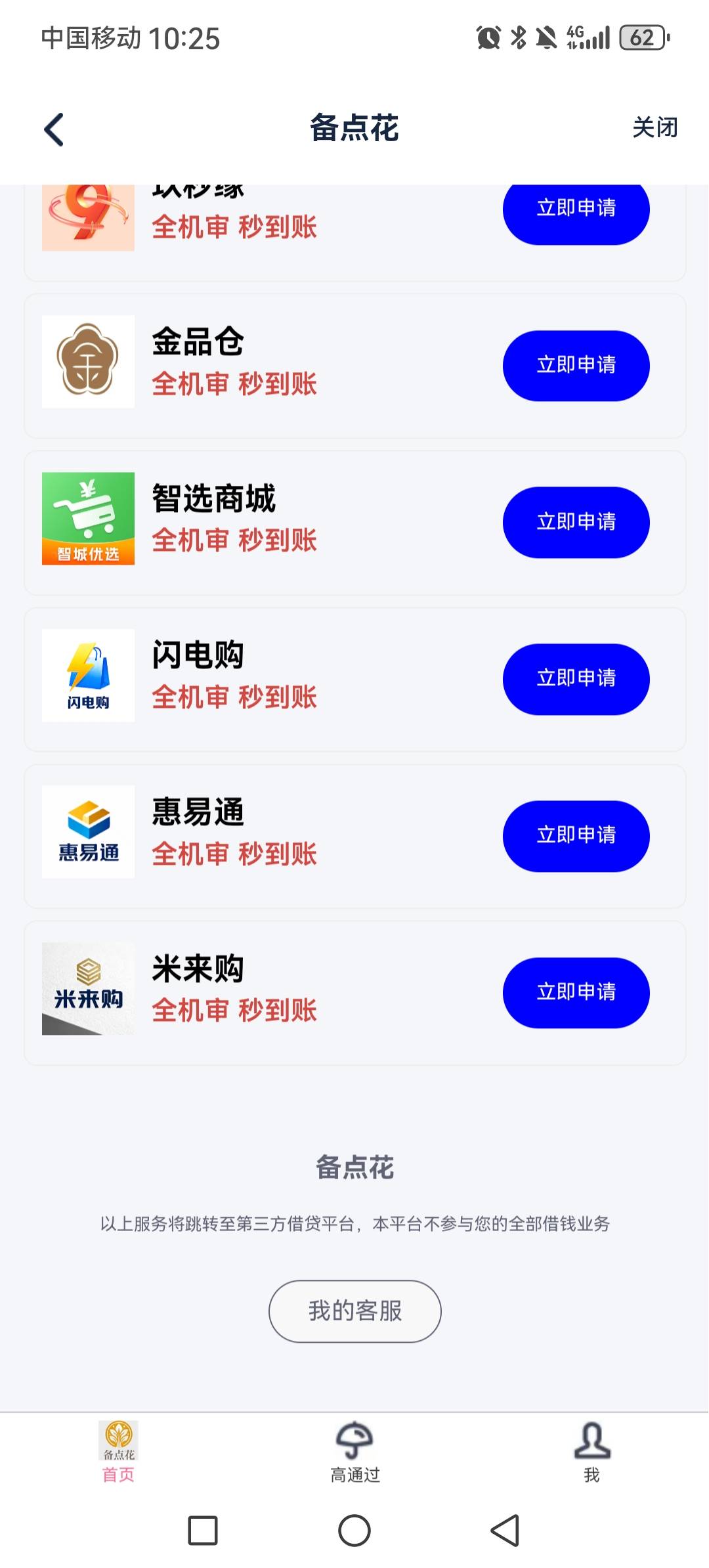The height and width of the screenshot is (1568, 709).
Task: Apply now for 金品仓
Action: (576, 365)
